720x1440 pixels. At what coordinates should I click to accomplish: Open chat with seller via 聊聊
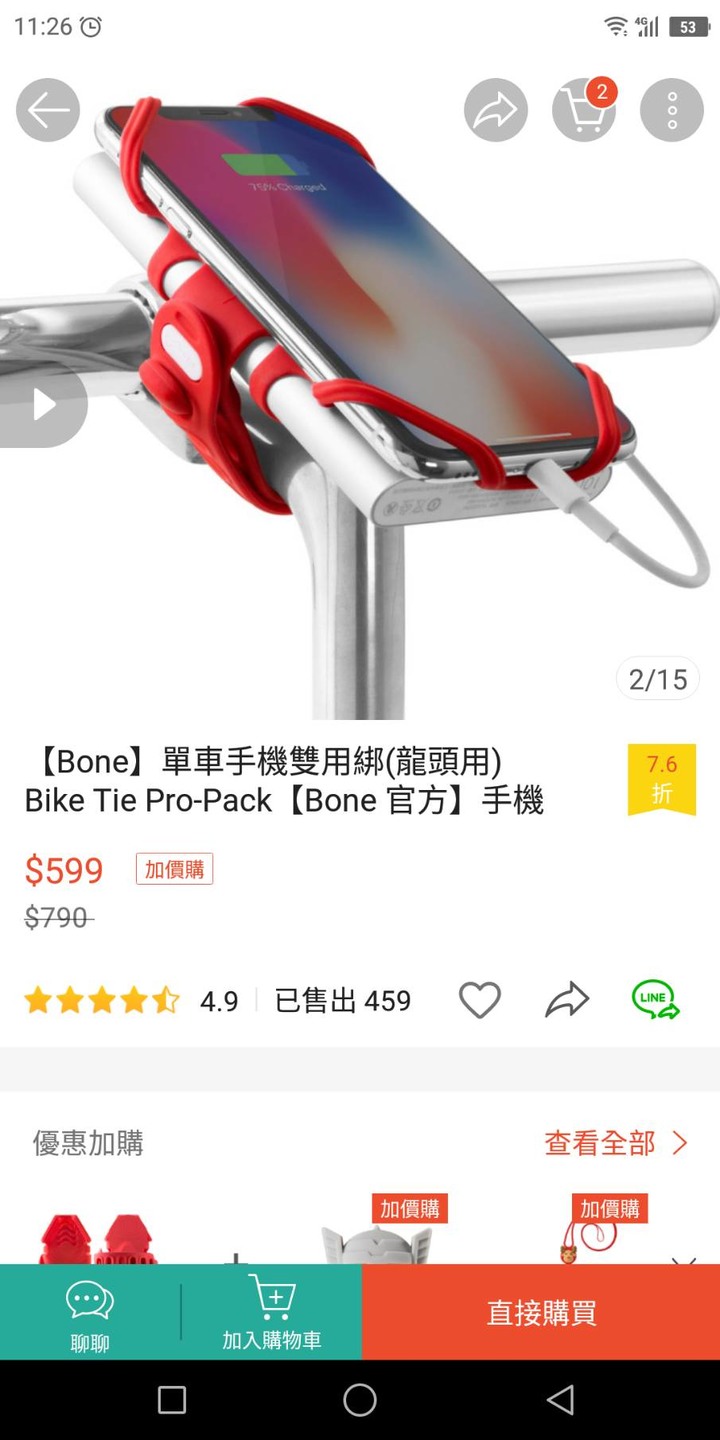click(90, 1313)
